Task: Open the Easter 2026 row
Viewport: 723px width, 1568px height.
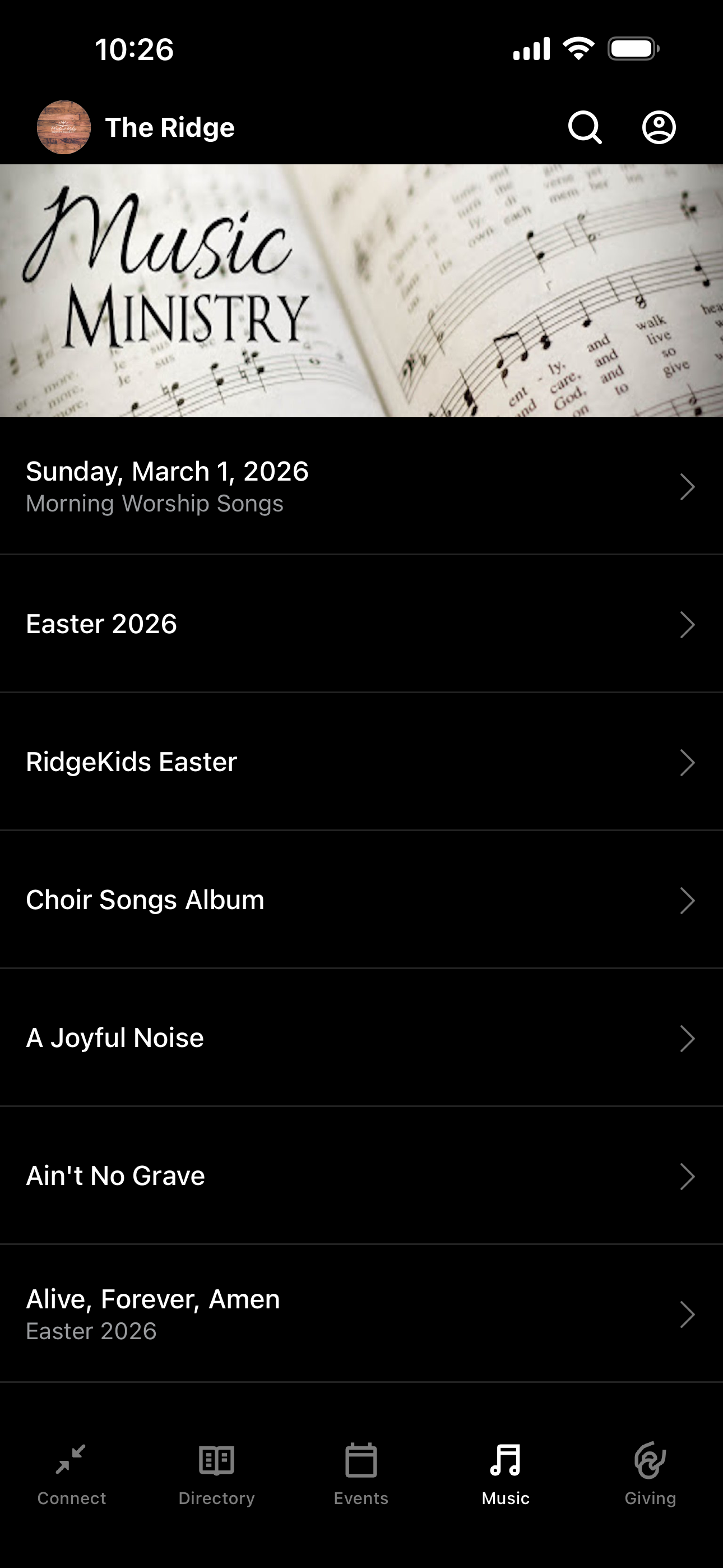Action: pyautogui.click(x=361, y=624)
